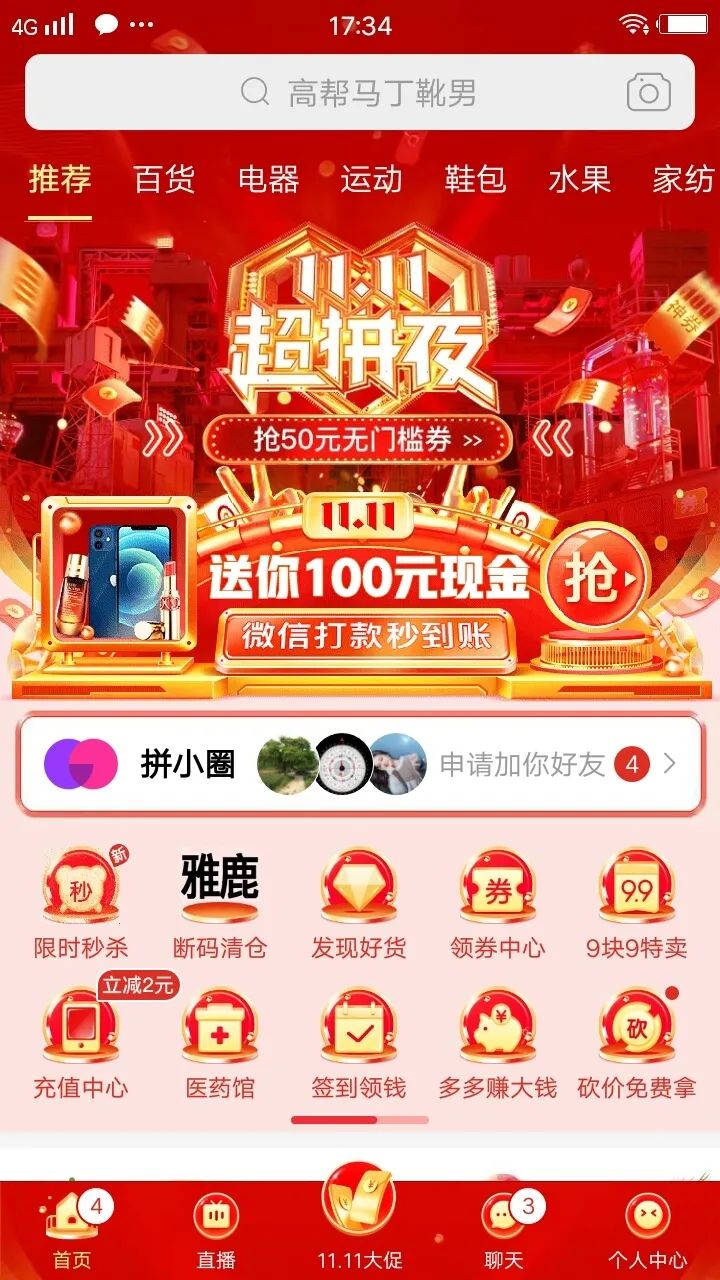Select the 运动 category tab
The width and height of the screenshot is (720, 1280).
(371, 180)
